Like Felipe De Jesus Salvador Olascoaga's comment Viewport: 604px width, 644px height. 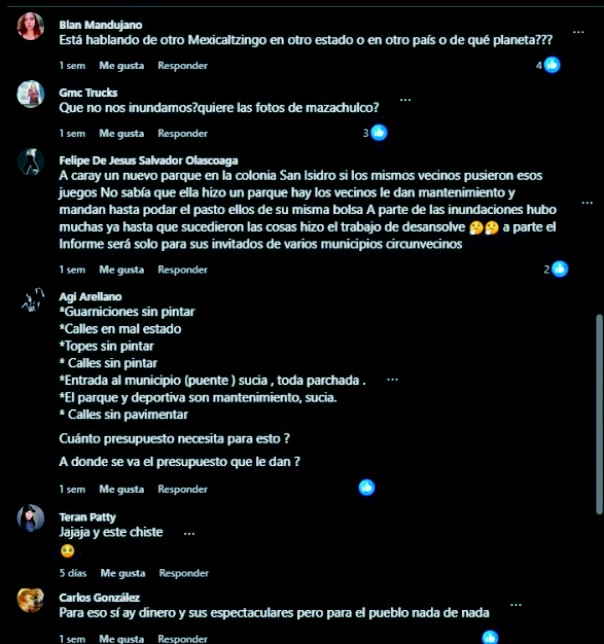click(121, 270)
